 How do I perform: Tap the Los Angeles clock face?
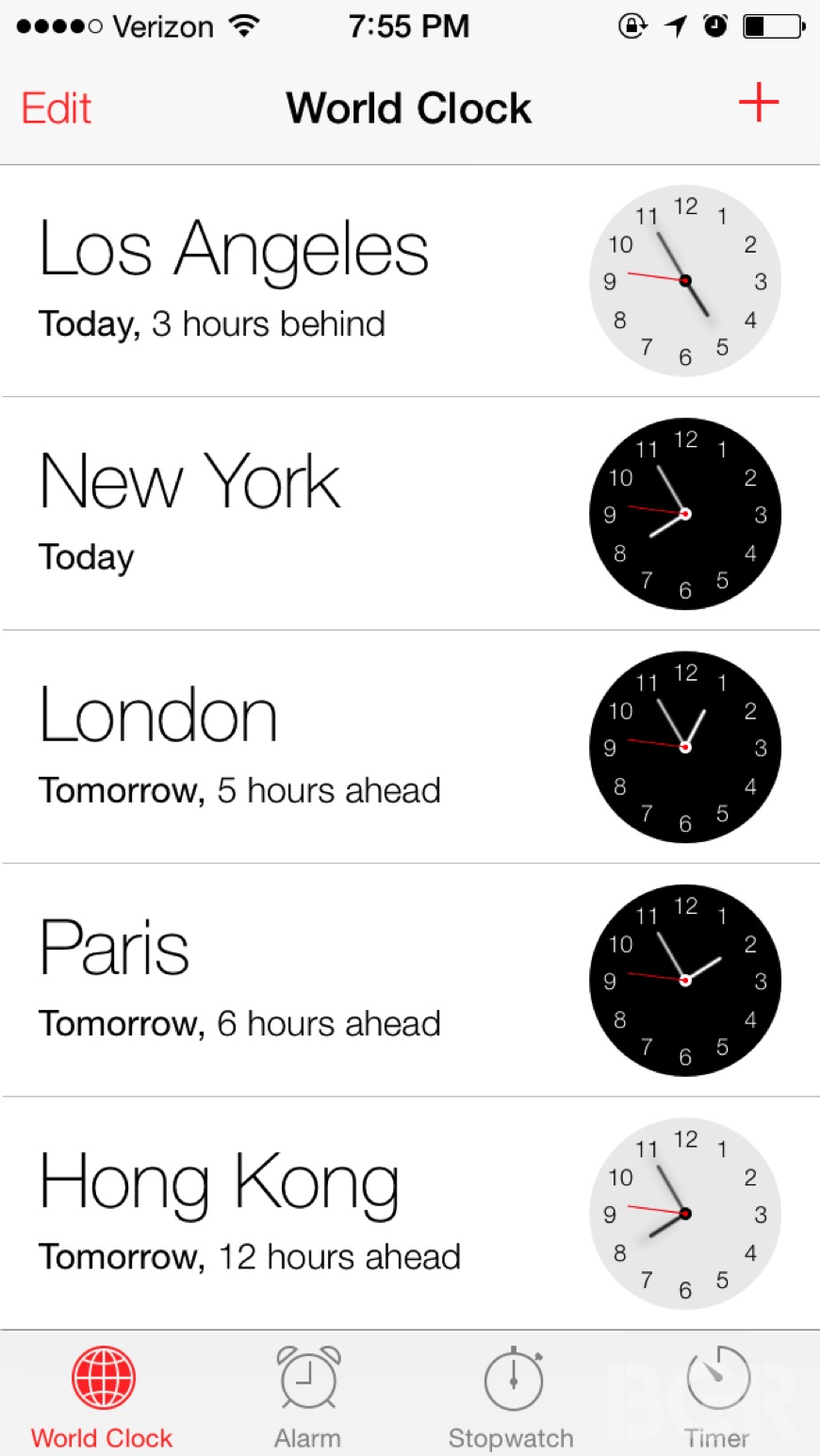click(x=685, y=281)
